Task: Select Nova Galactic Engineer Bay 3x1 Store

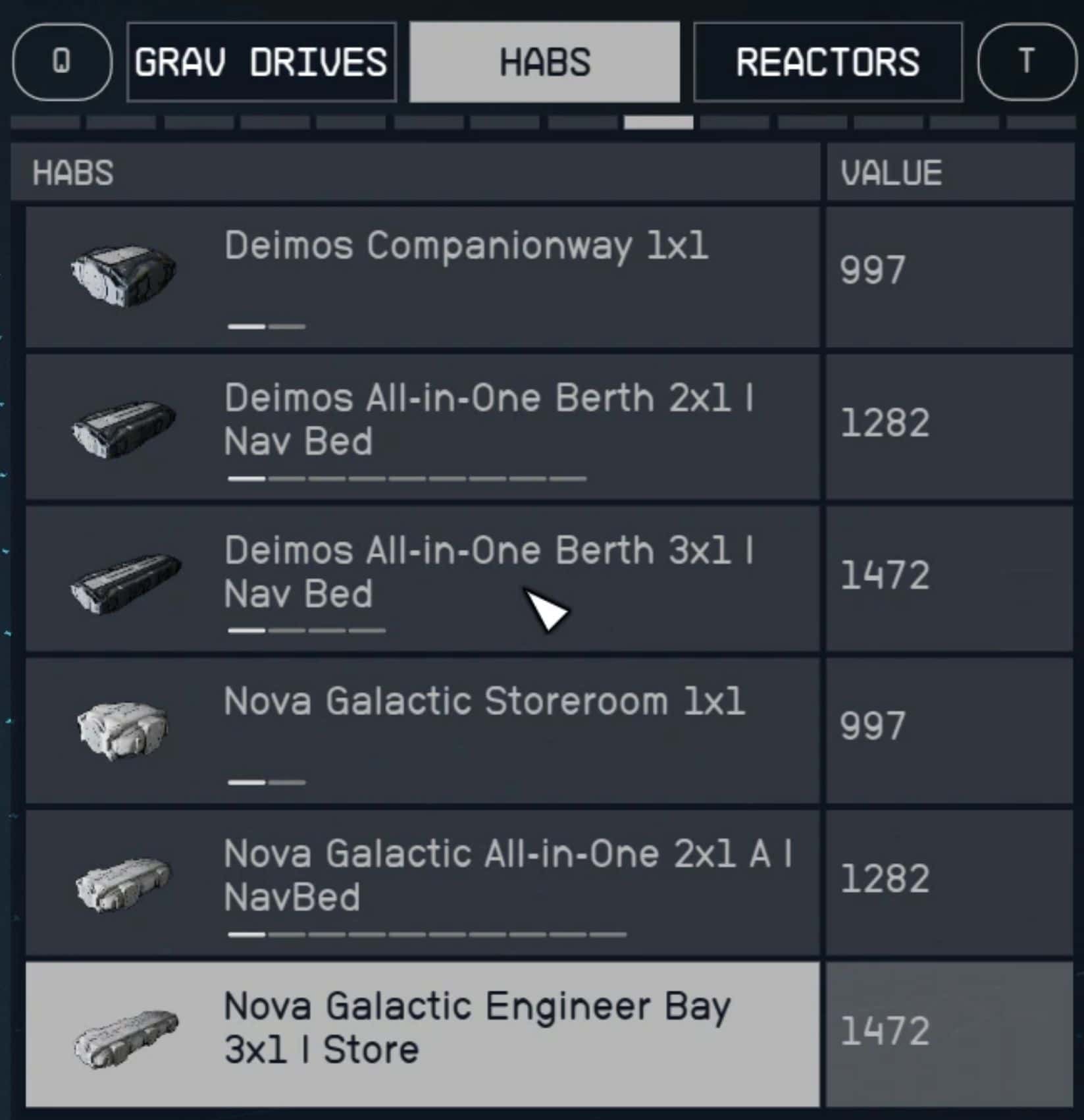Action: coord(423,1033)
